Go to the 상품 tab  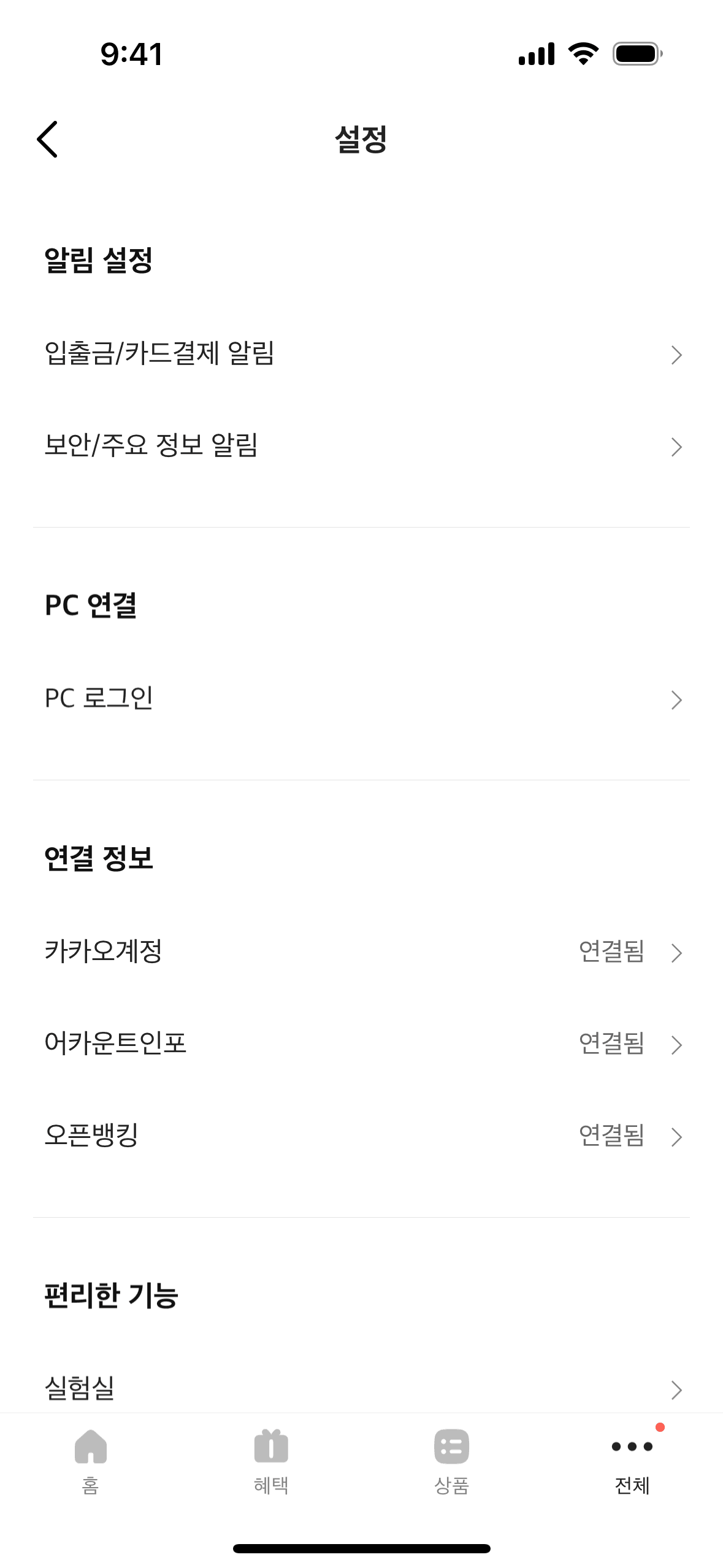(x=452, y=1460)
